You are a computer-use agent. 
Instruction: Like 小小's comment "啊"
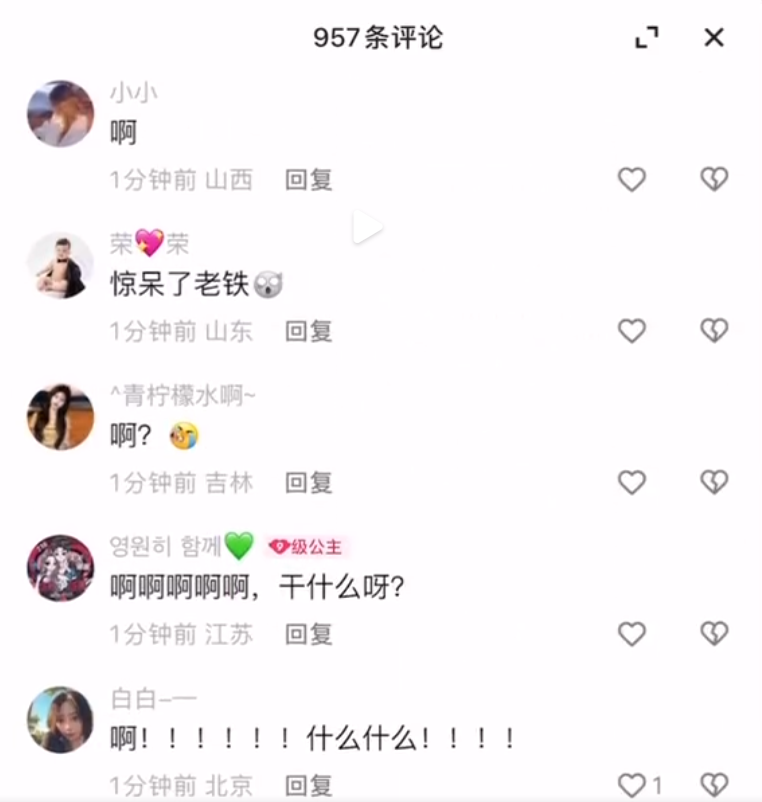[x=631, y=180]
